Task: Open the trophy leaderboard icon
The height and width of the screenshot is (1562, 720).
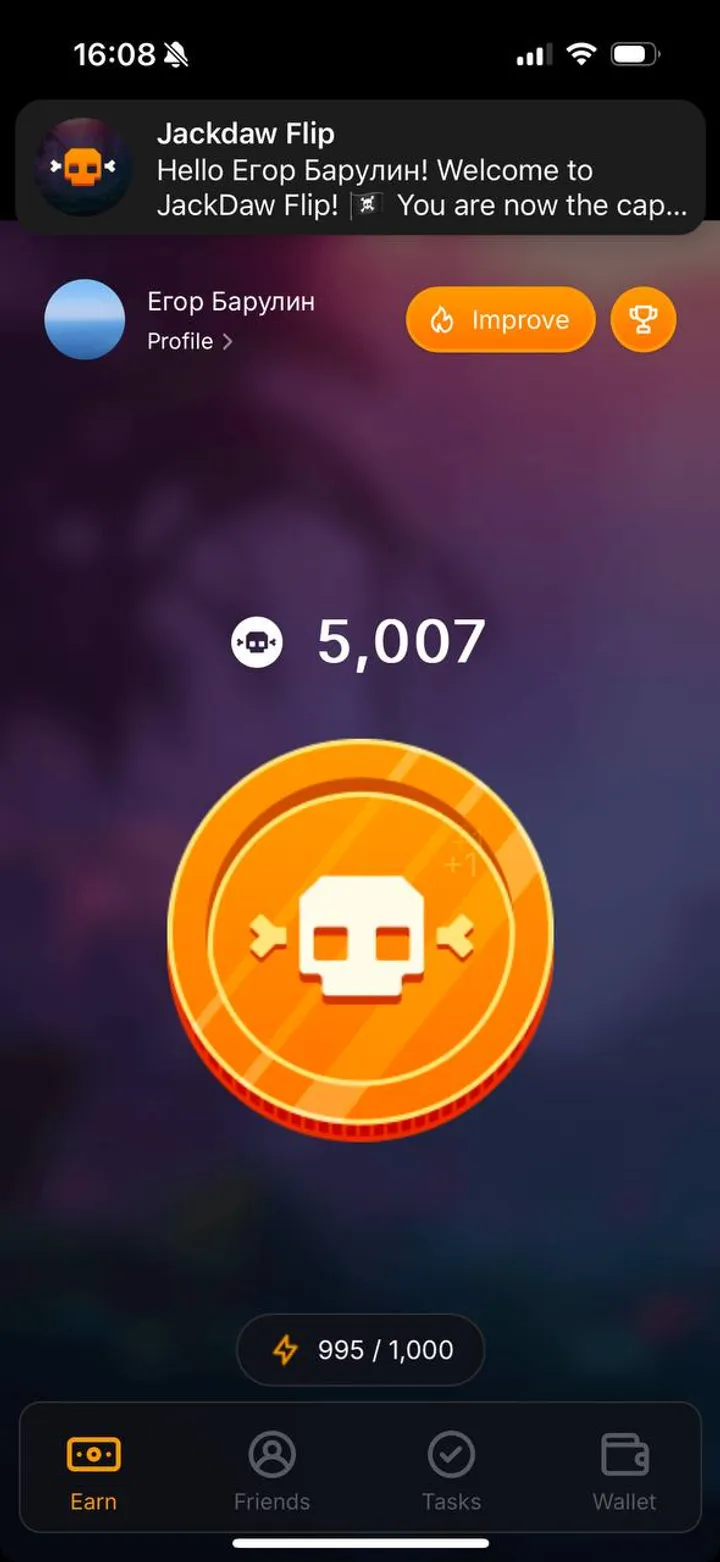Action: pos(643,320)
